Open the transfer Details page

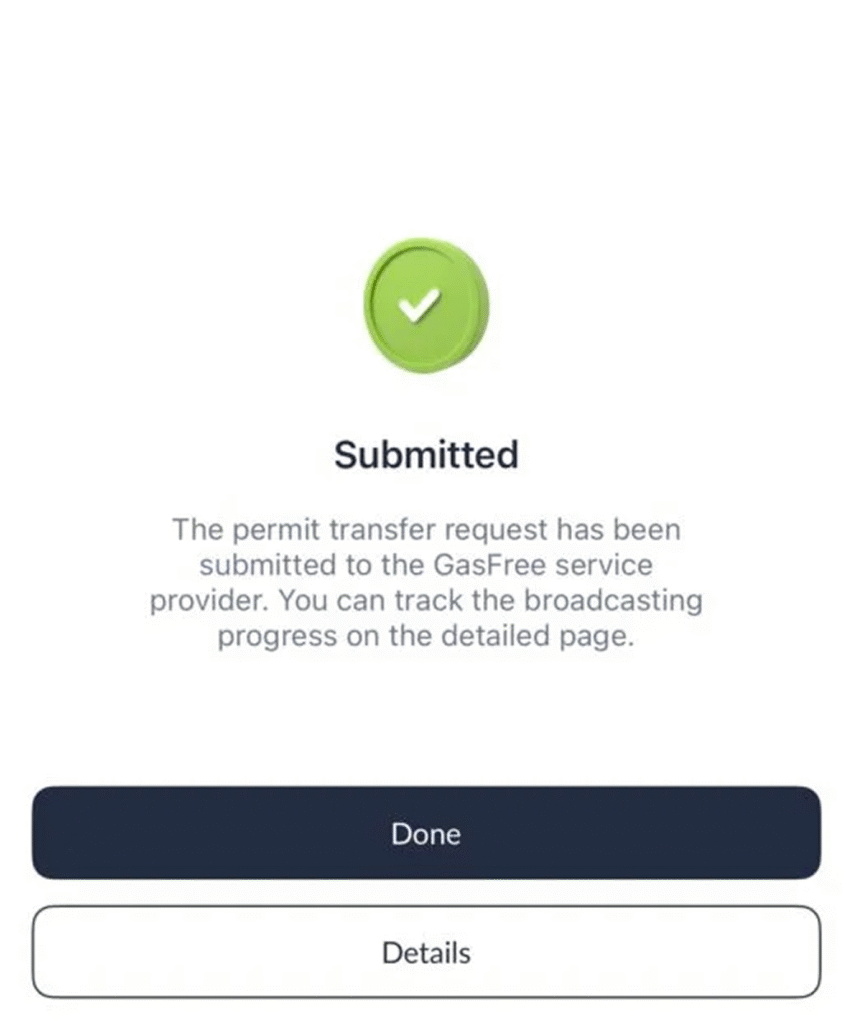(426, 952)
